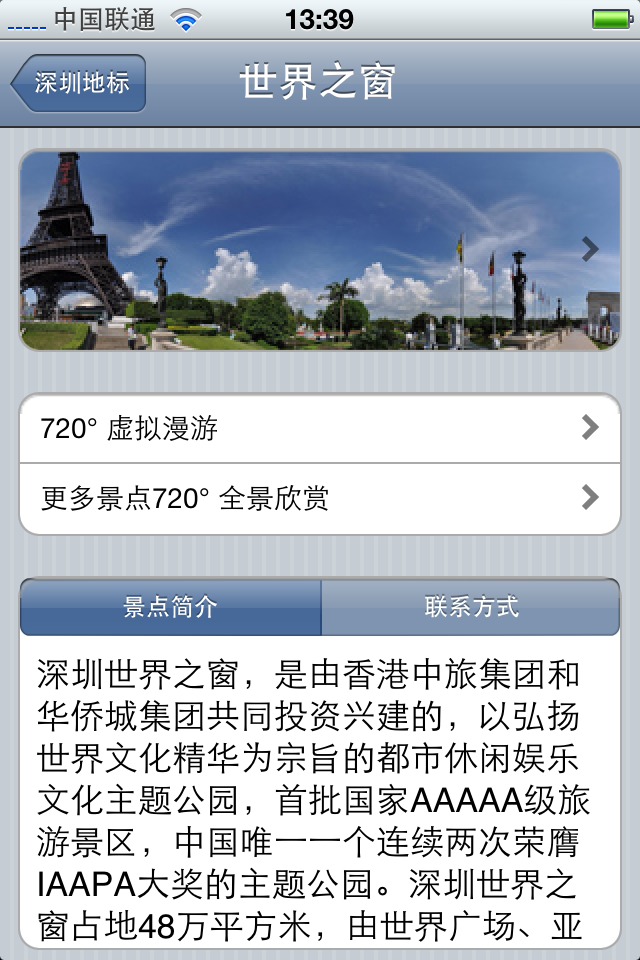Switch to 景点简介 tab
Image resolution: width=640 pixels, height=960 pixels.
[170, 607]
